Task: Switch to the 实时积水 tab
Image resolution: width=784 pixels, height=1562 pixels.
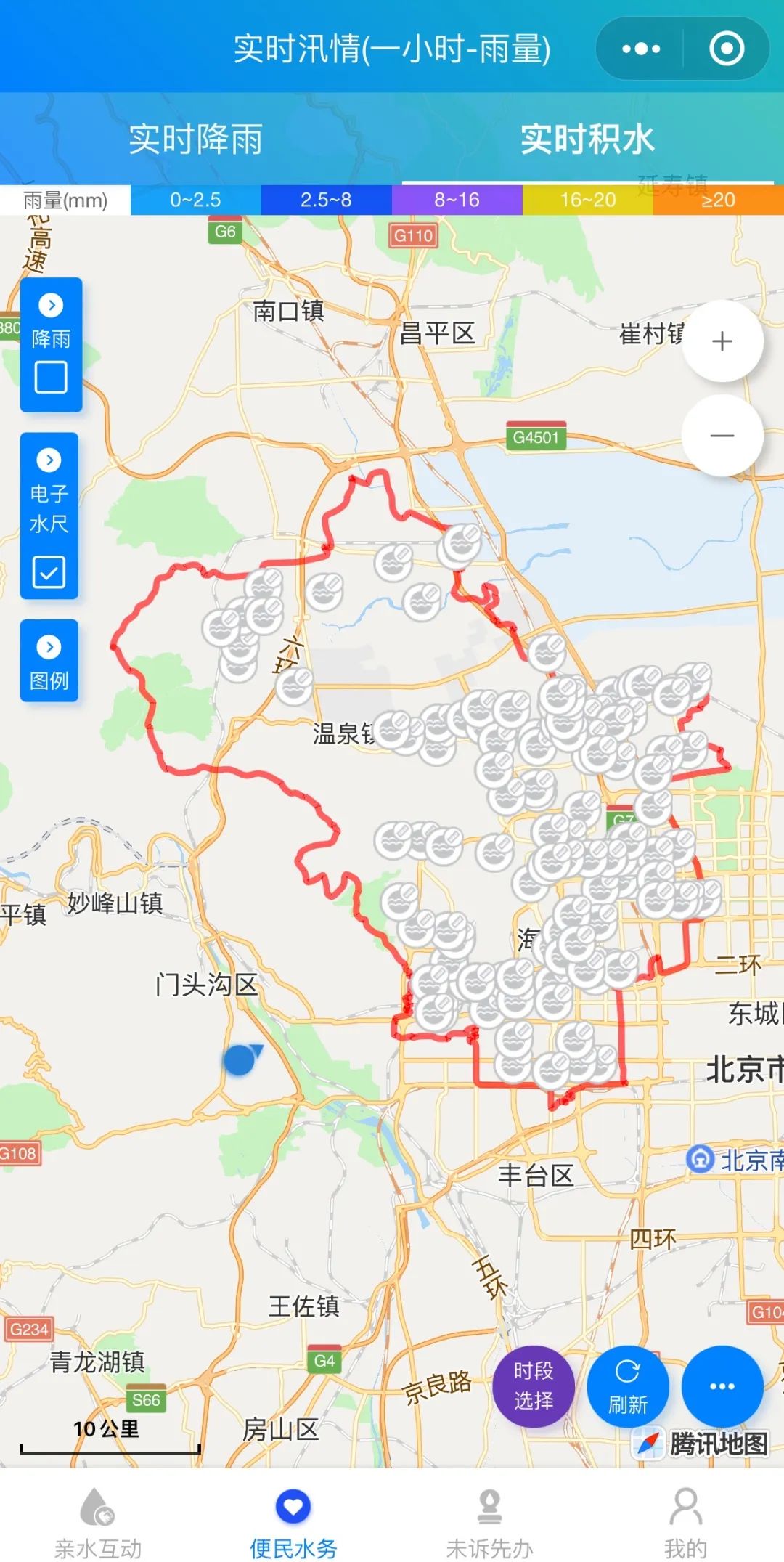Action: pos(587,139)
